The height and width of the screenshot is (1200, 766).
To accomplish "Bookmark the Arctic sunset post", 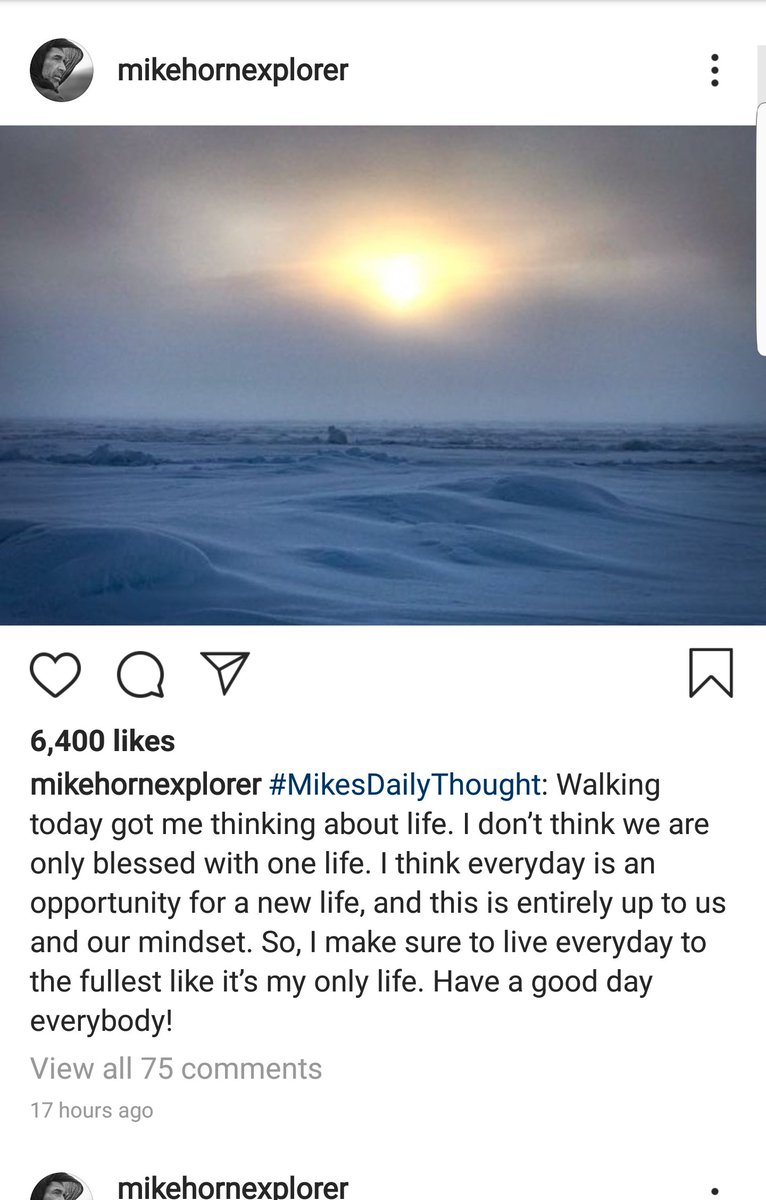I will point(712,673).
